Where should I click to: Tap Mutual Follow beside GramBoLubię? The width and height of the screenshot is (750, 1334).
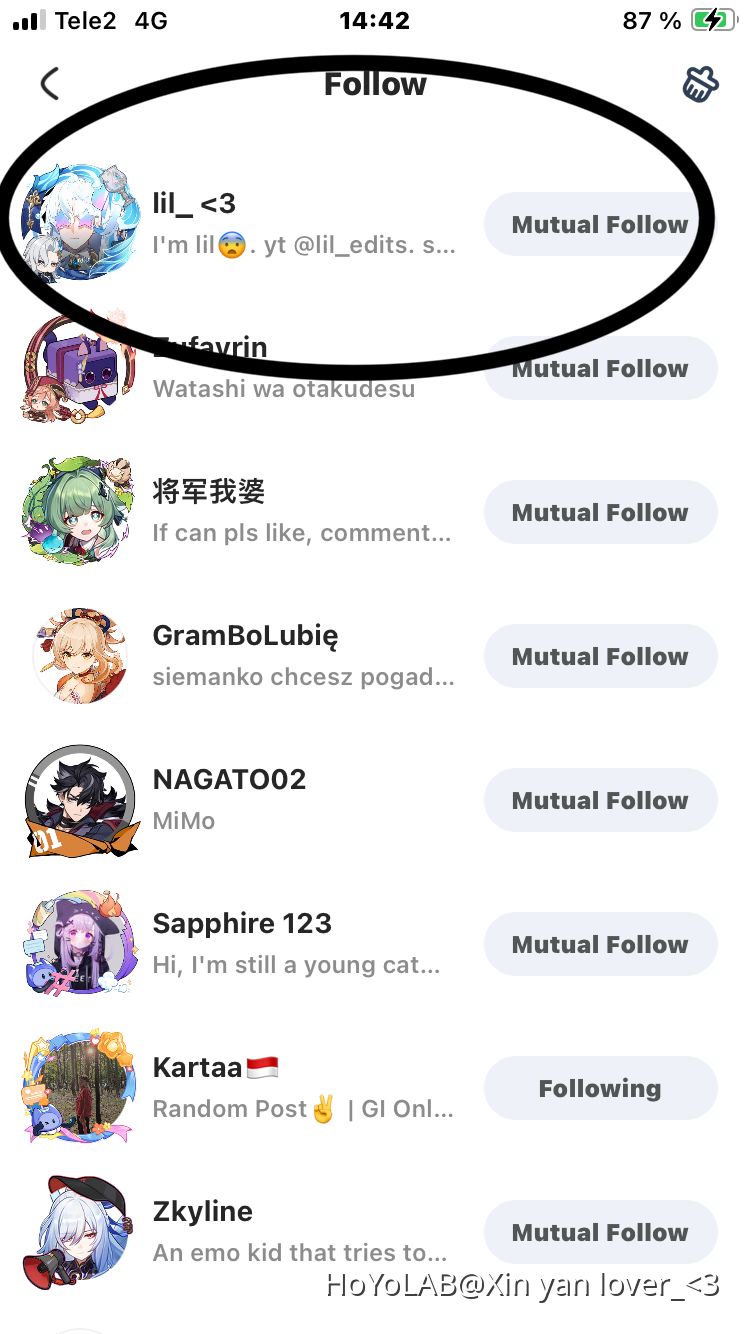600,657
